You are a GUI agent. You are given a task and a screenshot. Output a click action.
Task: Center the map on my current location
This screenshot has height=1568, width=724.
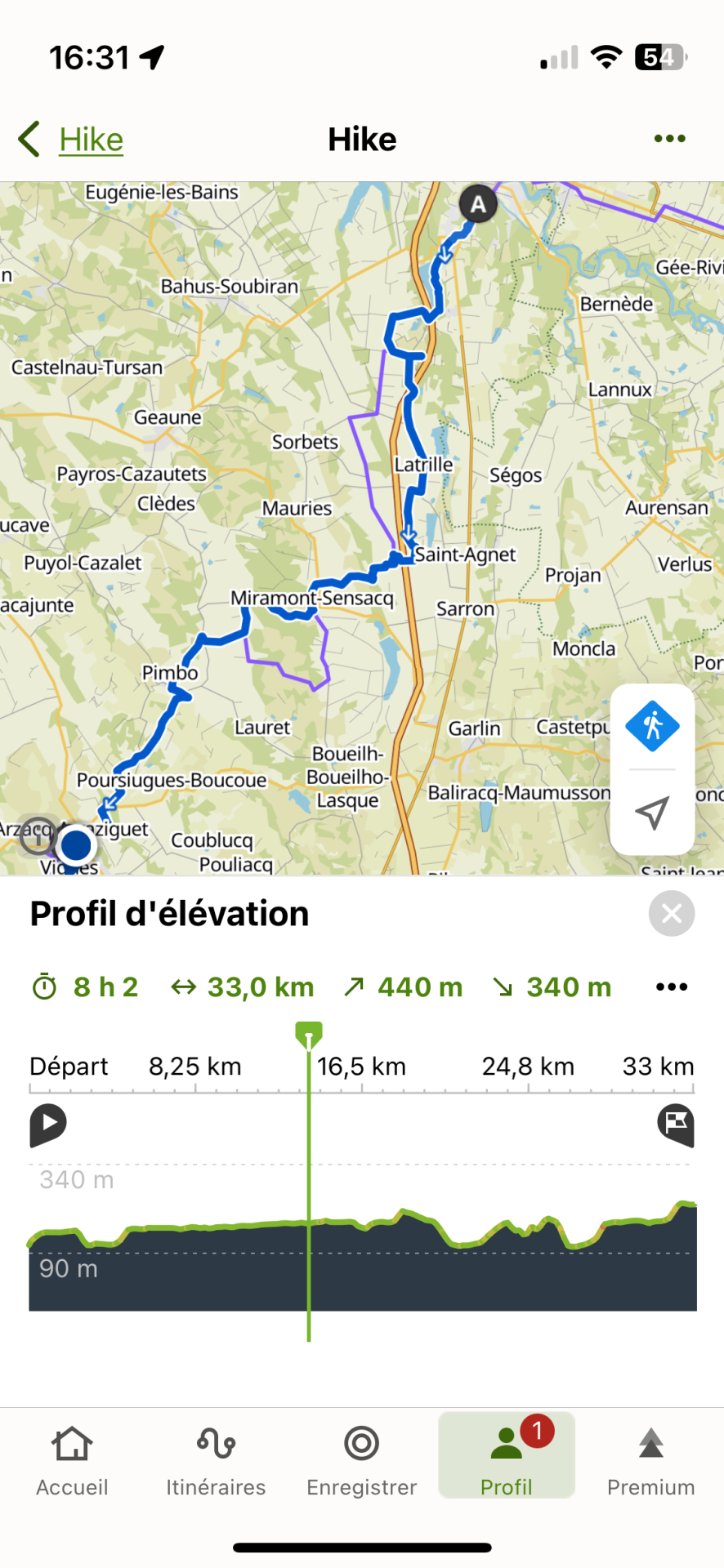pyautogui.click(x=652, y=813)
